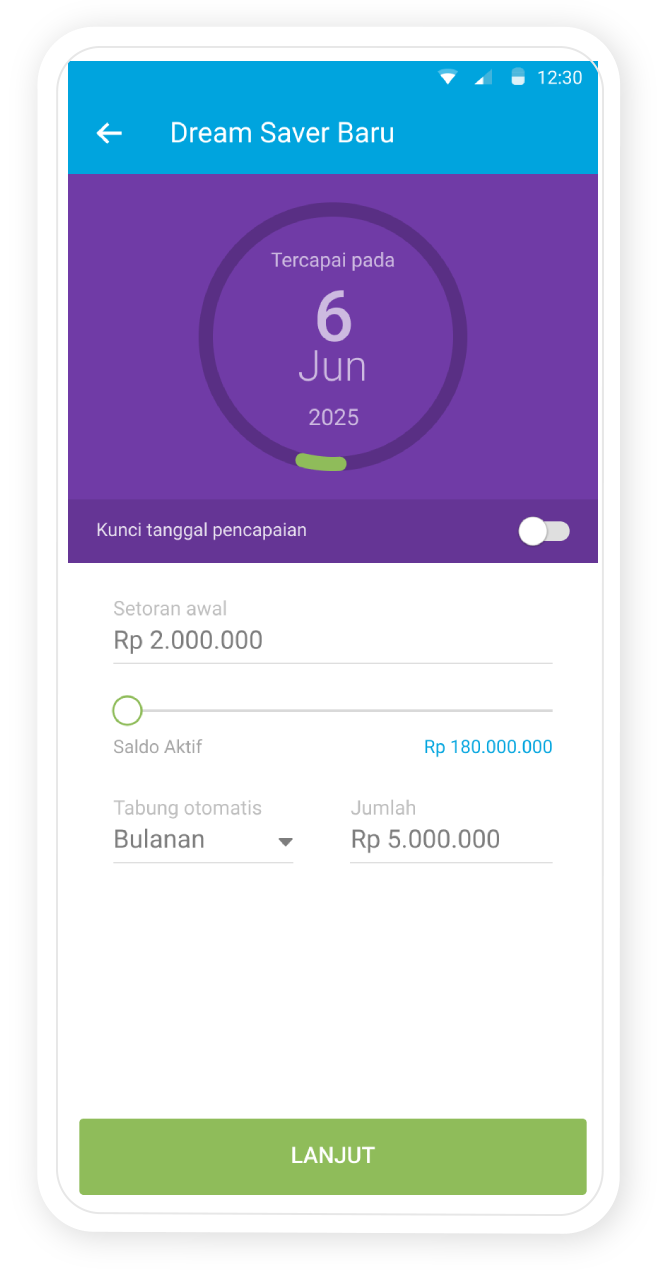Tap the Setoran awal slider handle

[x=127, y=711]
